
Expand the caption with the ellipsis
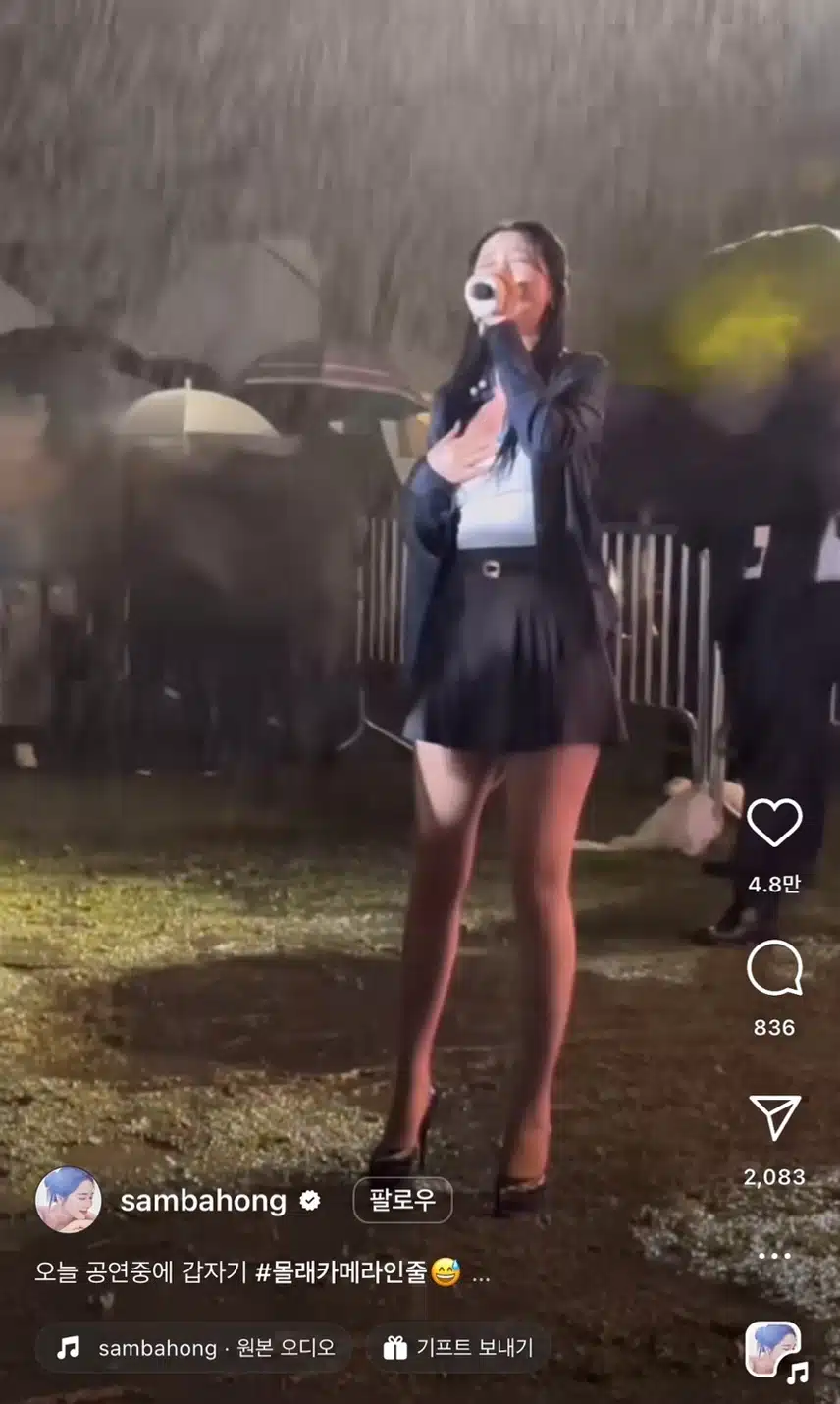pos(481,1274)
